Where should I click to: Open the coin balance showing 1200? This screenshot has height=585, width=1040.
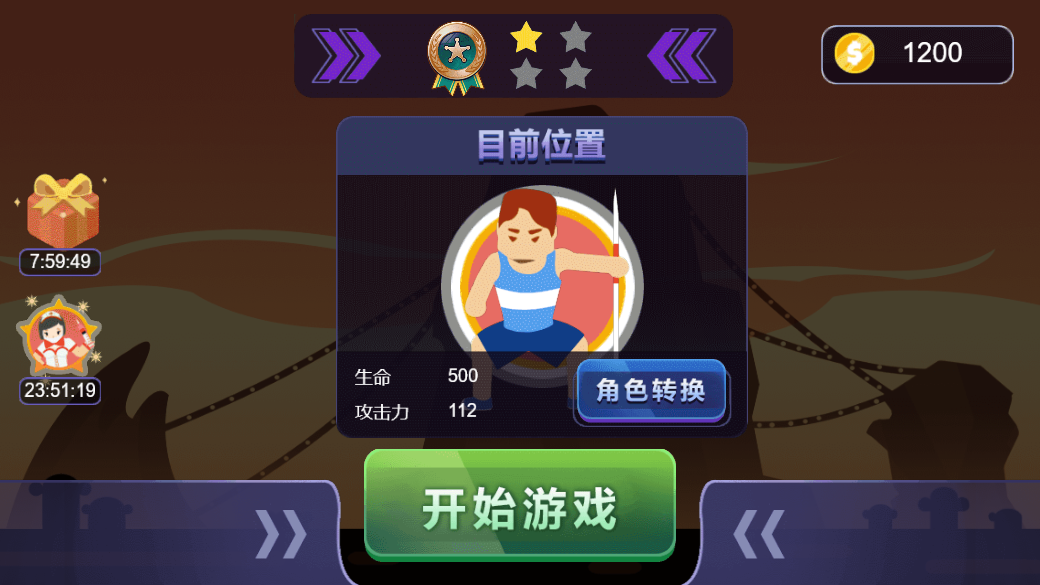coord(917,54)
